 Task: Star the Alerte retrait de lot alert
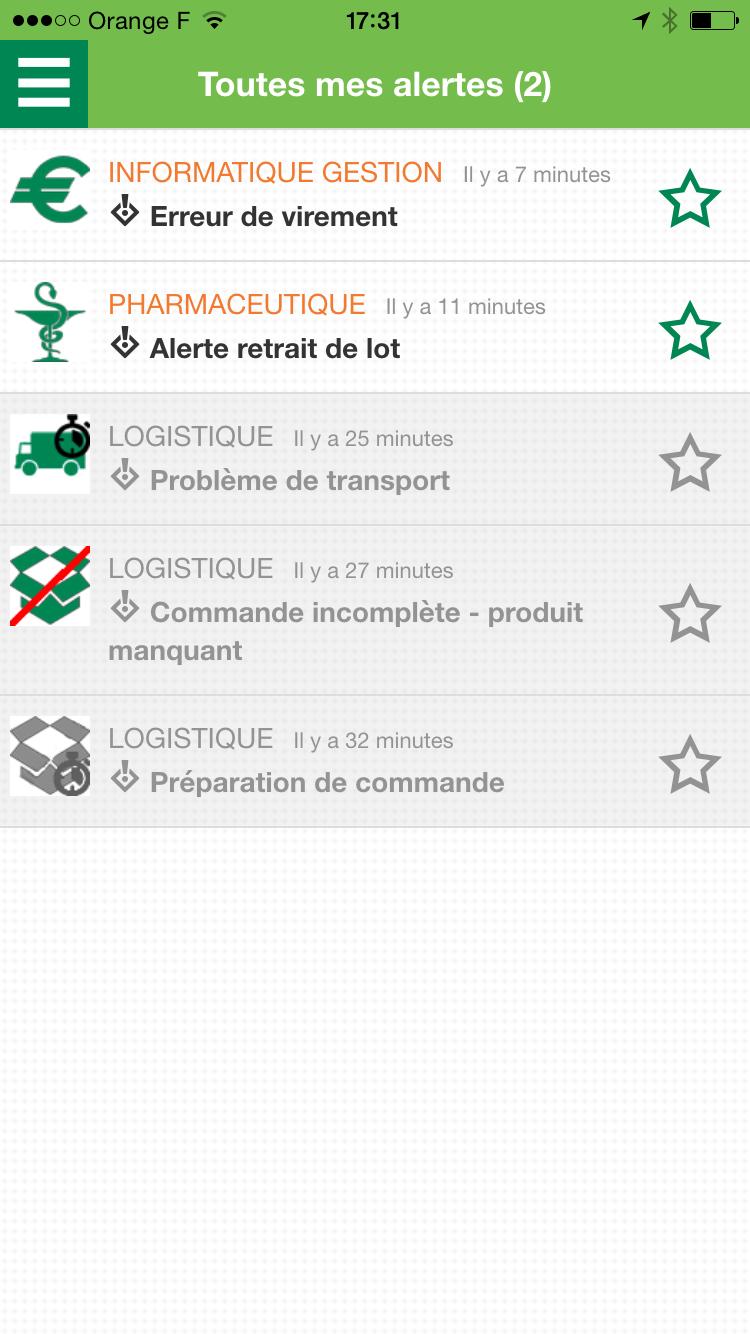pyautogui.click(x=690, y=331)
